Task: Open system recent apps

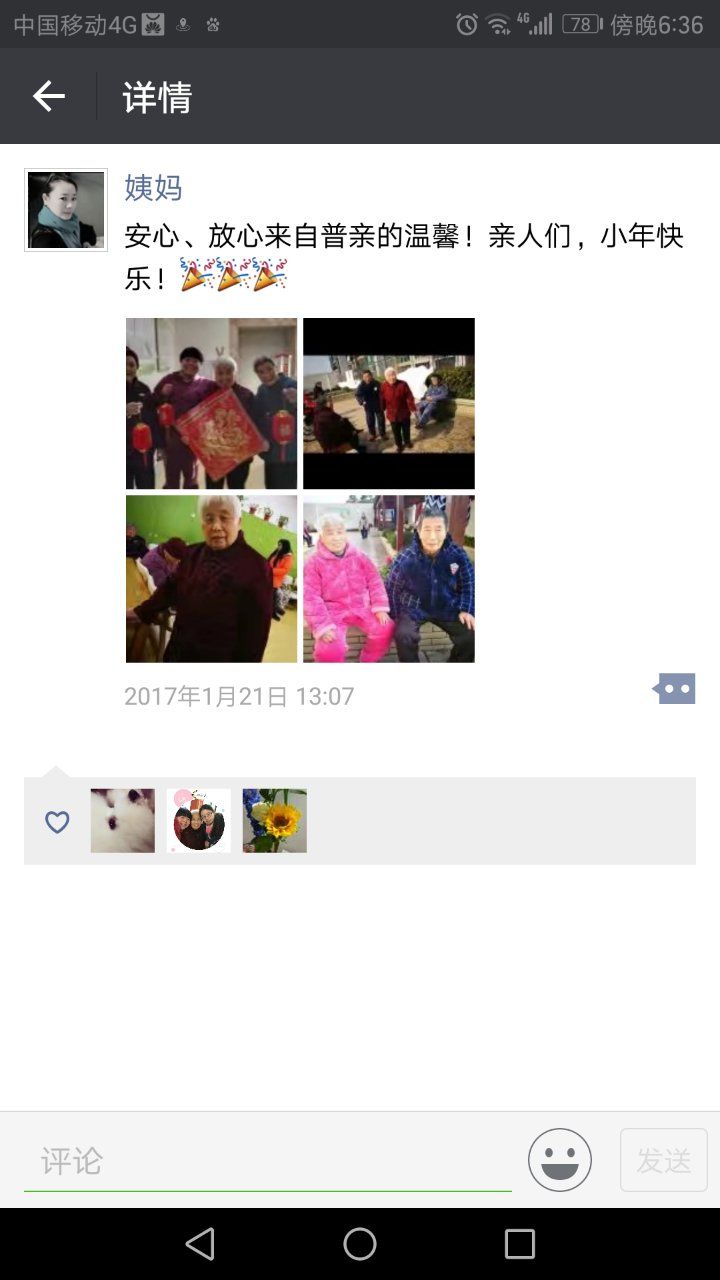Action: 520,1244
